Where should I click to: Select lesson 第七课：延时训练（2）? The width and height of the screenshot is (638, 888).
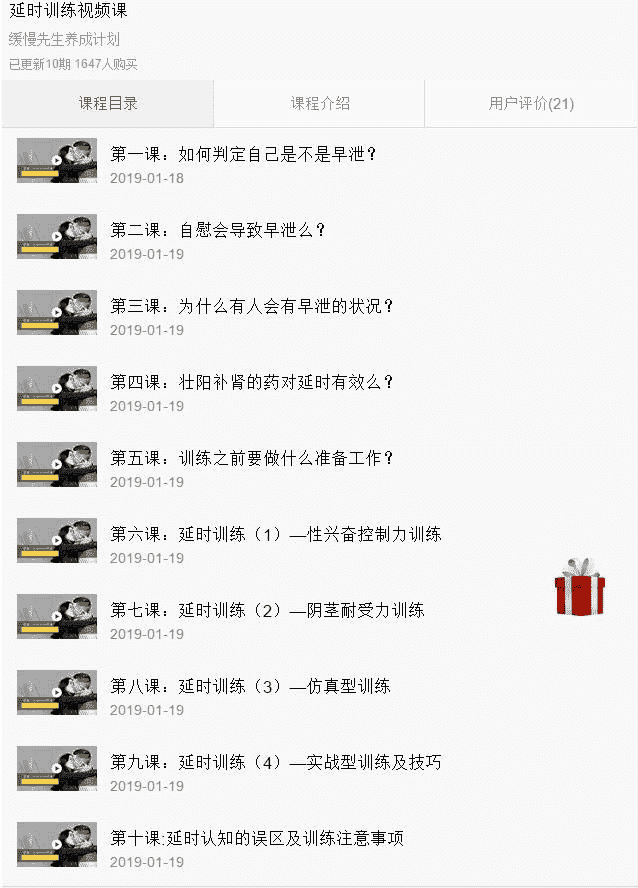tap(267, 611)
